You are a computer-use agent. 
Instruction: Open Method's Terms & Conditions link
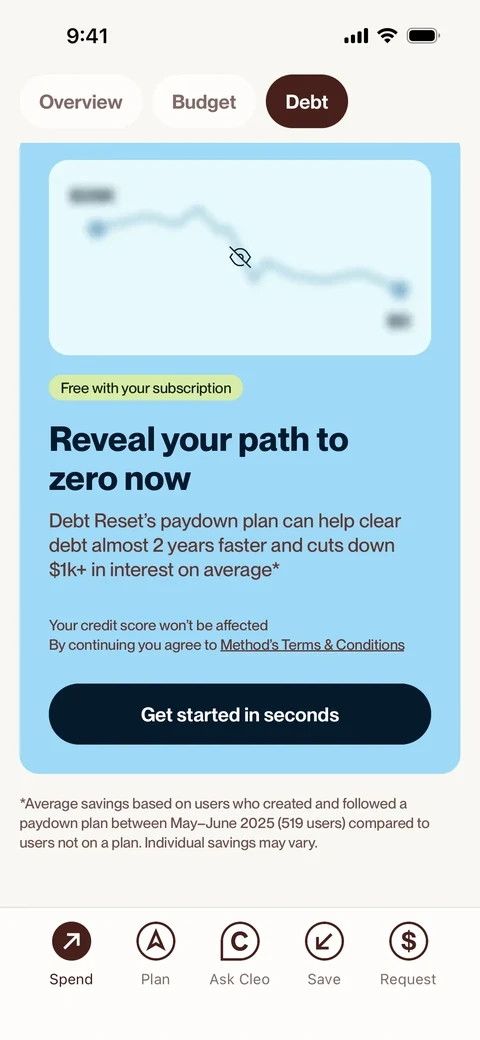coord(312,645)
